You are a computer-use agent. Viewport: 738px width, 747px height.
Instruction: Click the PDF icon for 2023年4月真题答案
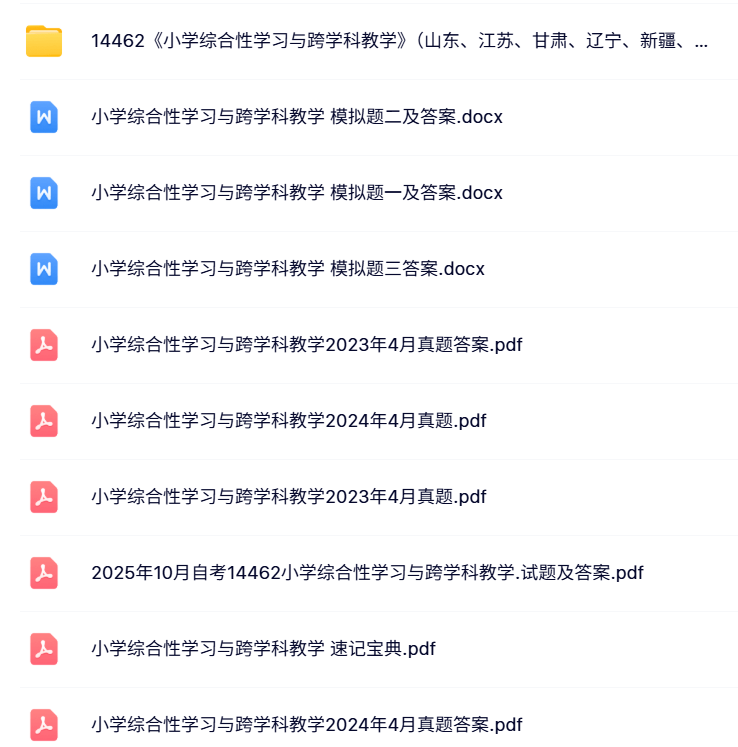[43, 345]
